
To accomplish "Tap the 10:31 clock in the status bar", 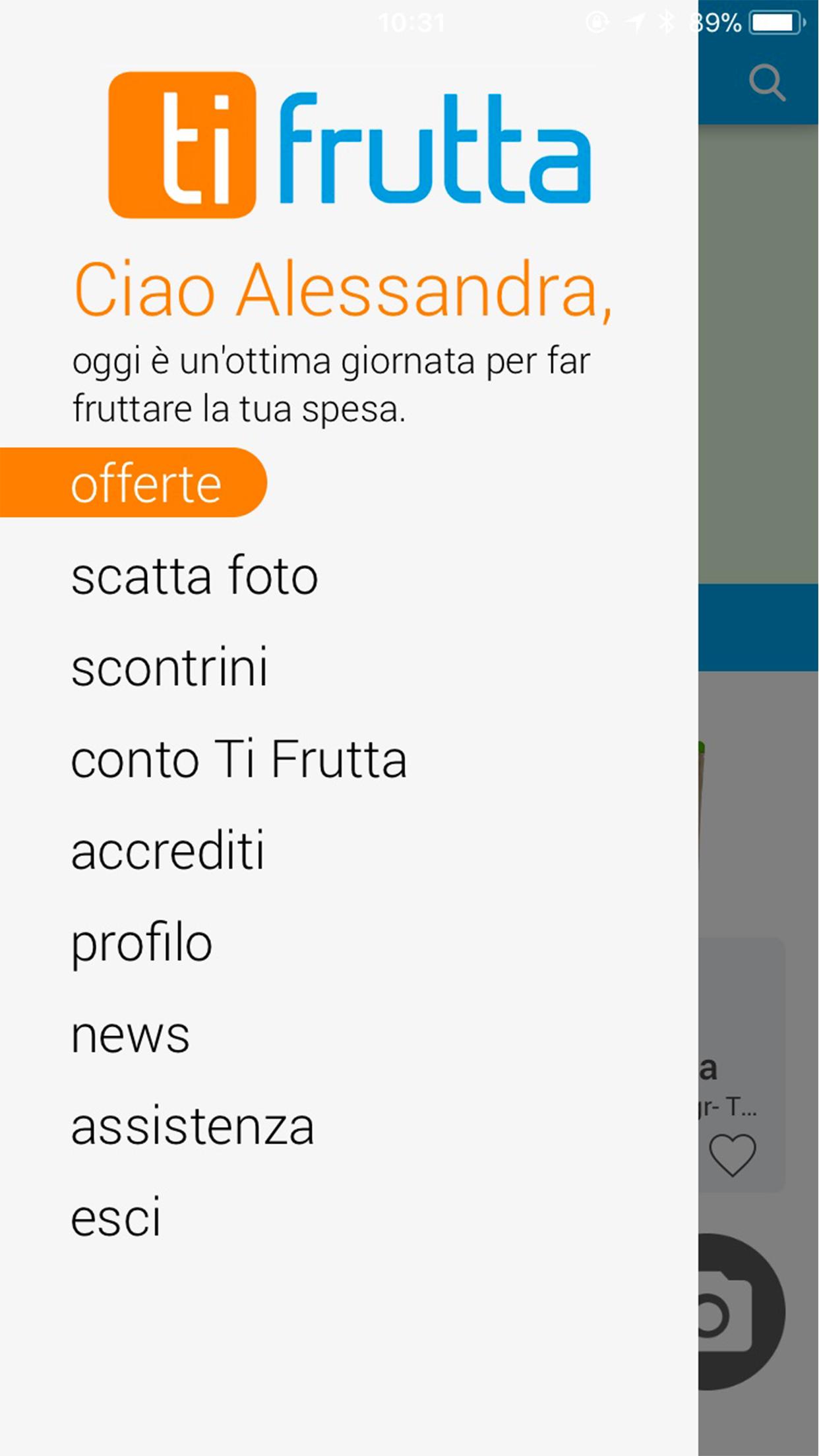I will [x=409, y=22].
